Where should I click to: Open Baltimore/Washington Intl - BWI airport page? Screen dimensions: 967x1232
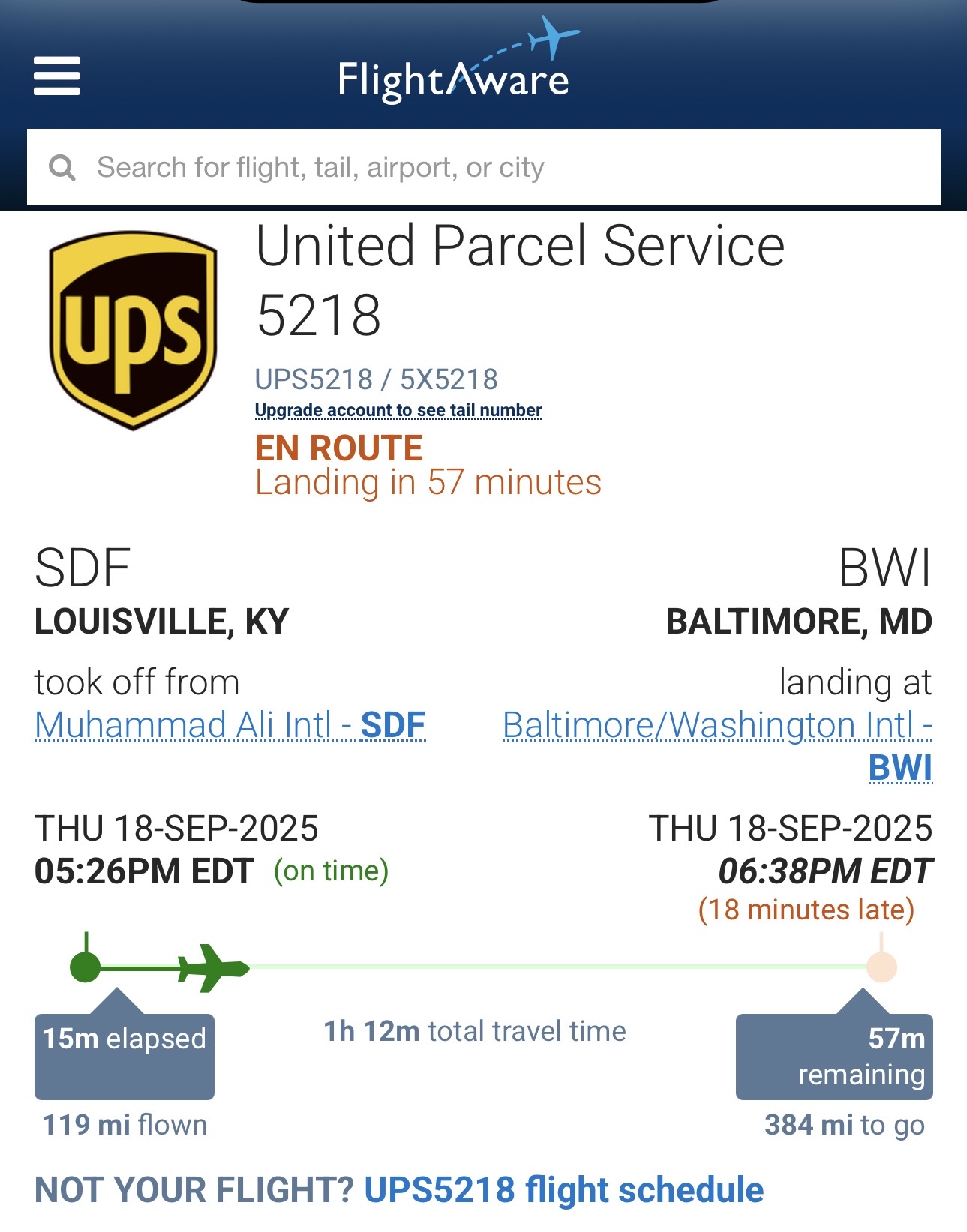click(x=716, y=726)
